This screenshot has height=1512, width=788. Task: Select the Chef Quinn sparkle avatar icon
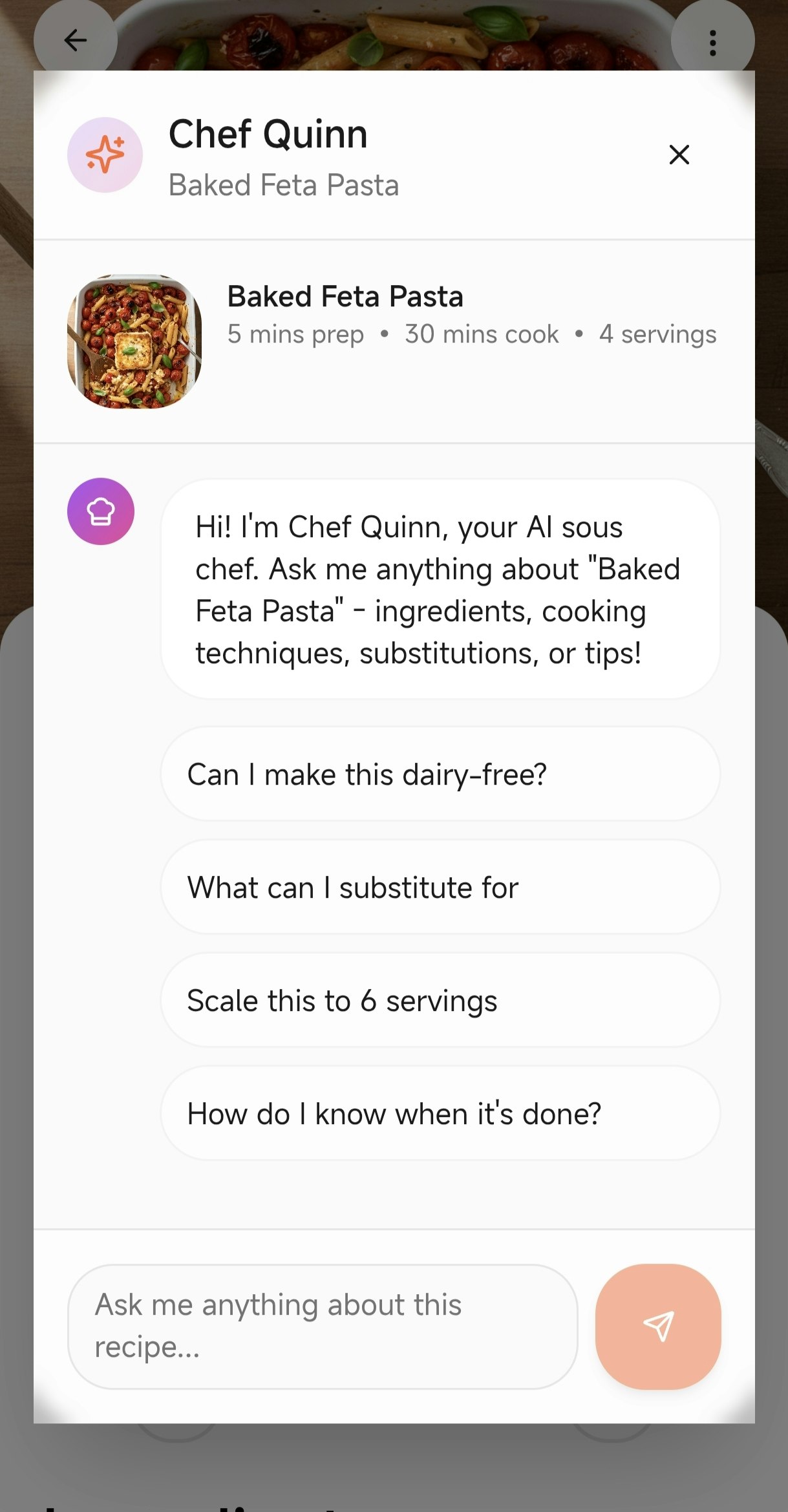point(105,154)
